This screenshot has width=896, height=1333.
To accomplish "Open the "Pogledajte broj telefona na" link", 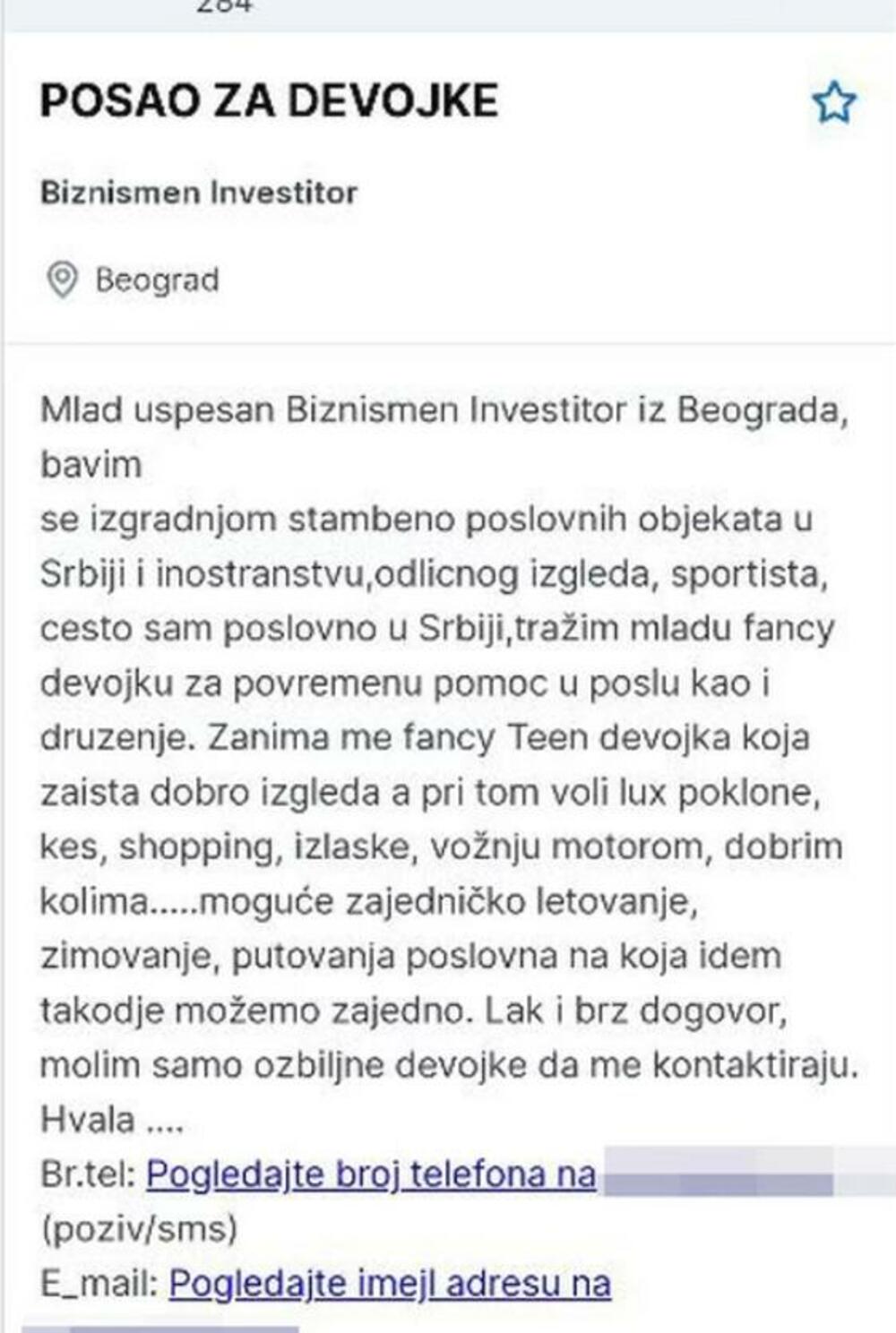I will click(371, 1174).
